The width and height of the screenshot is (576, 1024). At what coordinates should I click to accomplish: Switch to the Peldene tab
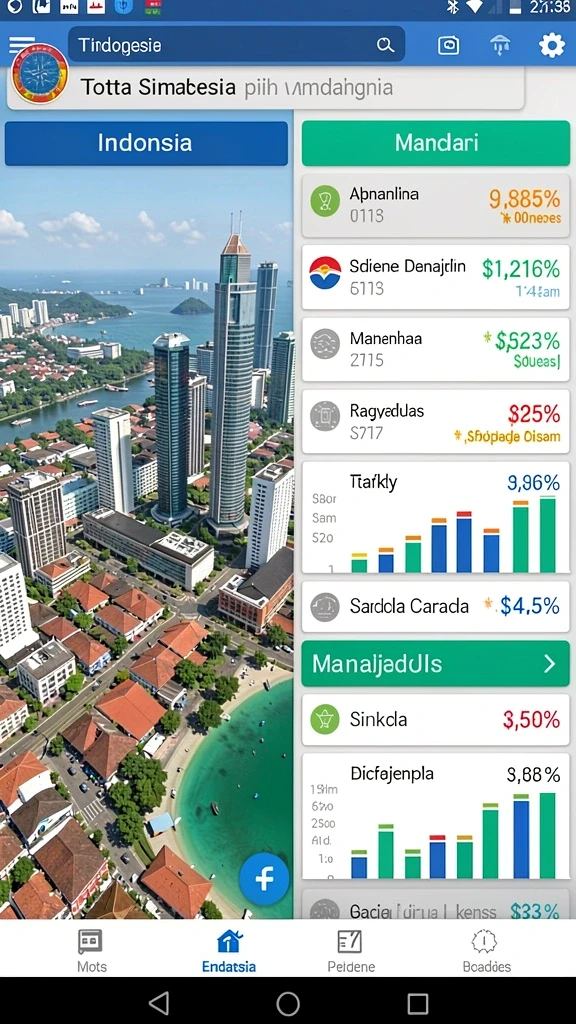(351, 950)
